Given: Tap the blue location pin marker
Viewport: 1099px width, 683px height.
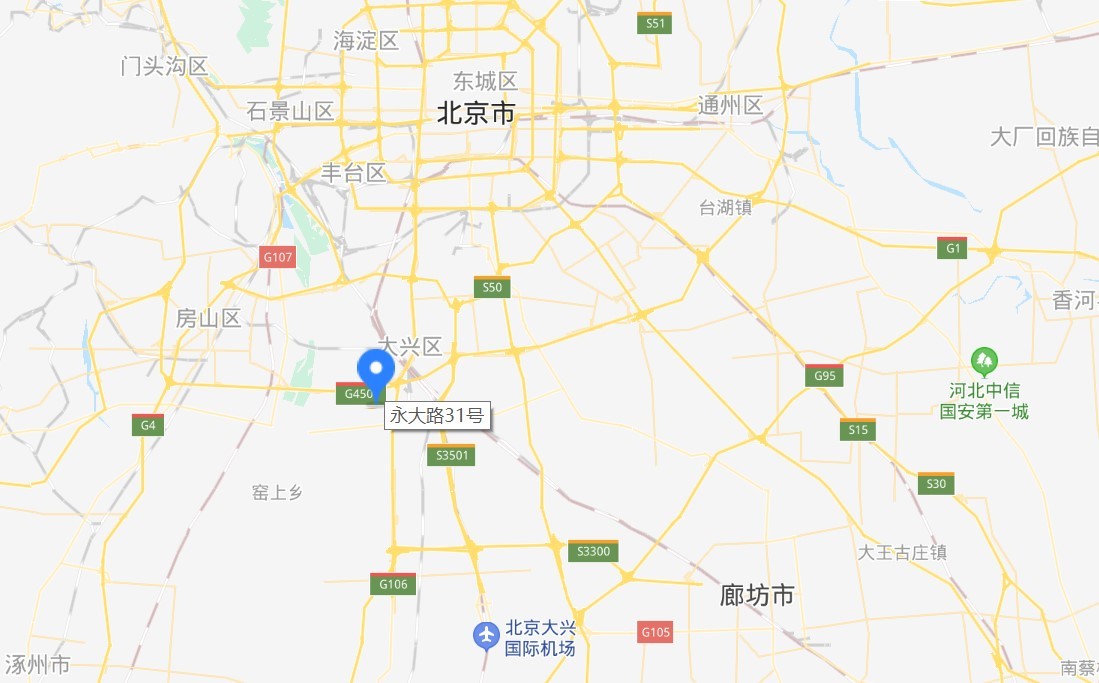Looking at the screenshot, I should (x=376, y=371).
